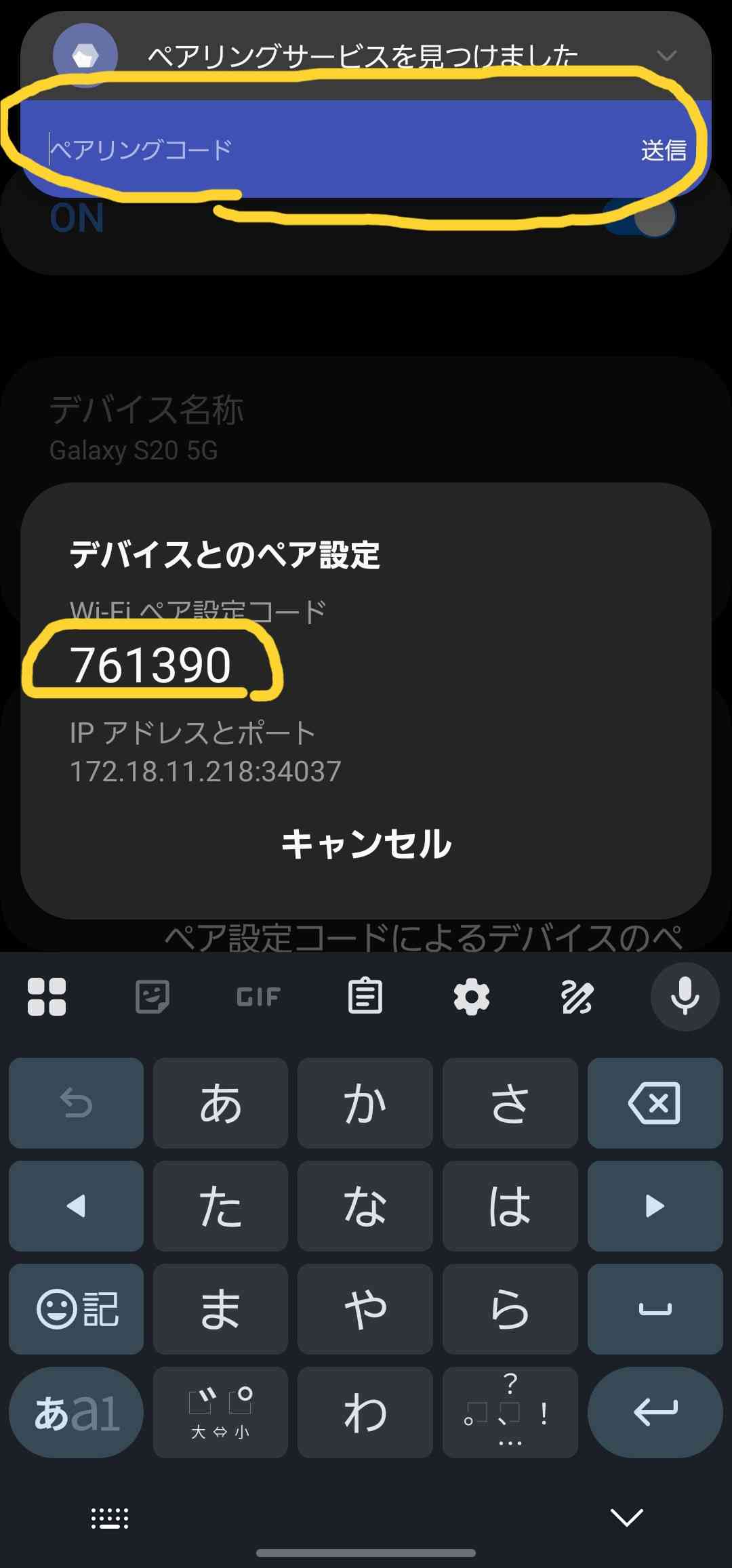Image resolution: width=732 pixels, height=1568 pixels.
Task: Open the GIF panel on the keyboard
Action: point(258,997)
